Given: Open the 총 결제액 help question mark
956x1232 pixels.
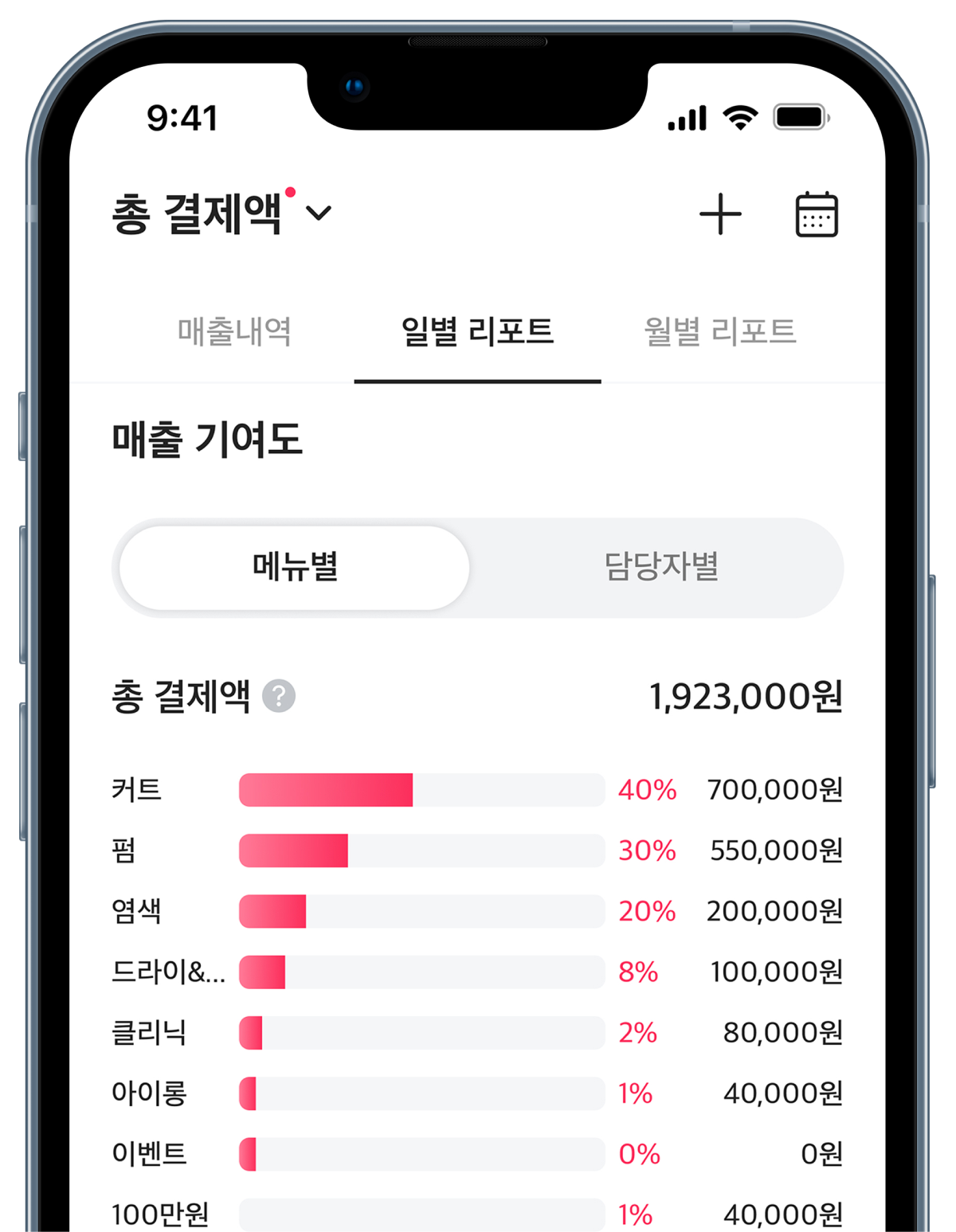Looking at the screenshot, I should [279, 696].
